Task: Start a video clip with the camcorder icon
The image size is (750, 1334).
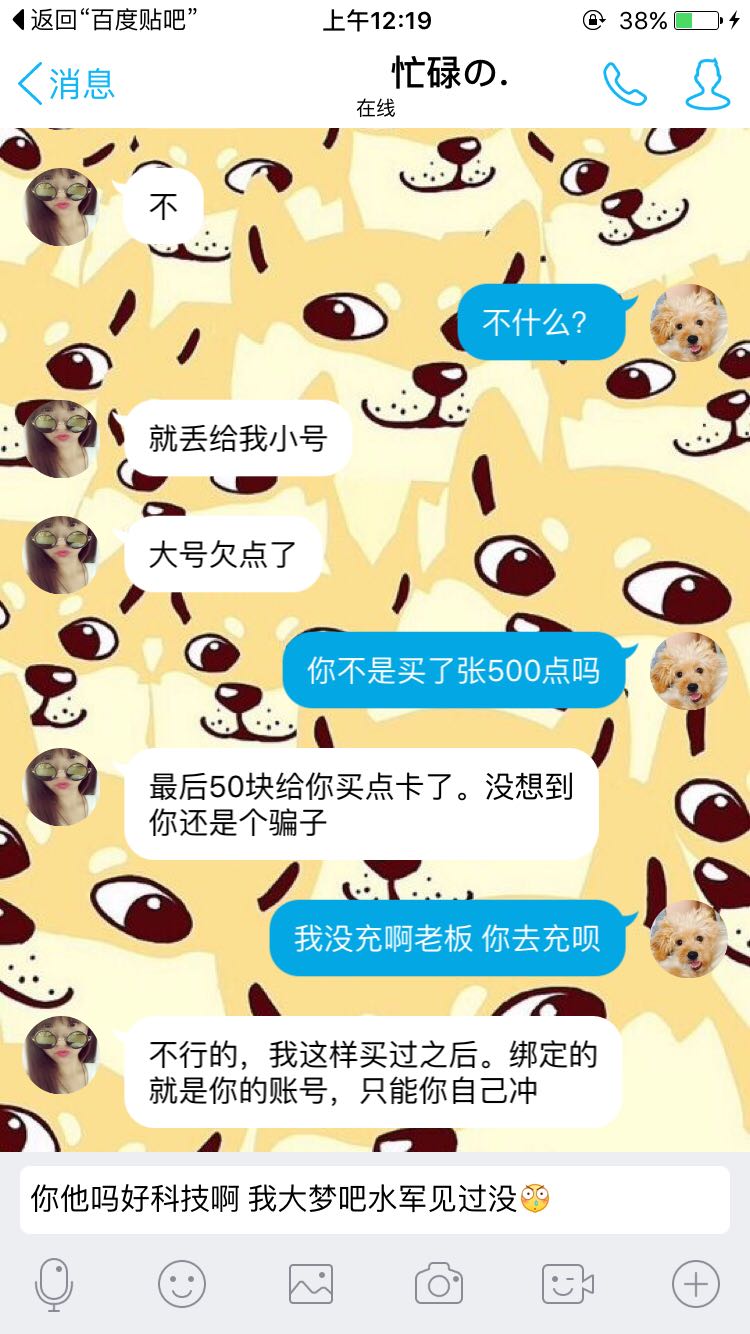Action: click(x=568, y=1283)
